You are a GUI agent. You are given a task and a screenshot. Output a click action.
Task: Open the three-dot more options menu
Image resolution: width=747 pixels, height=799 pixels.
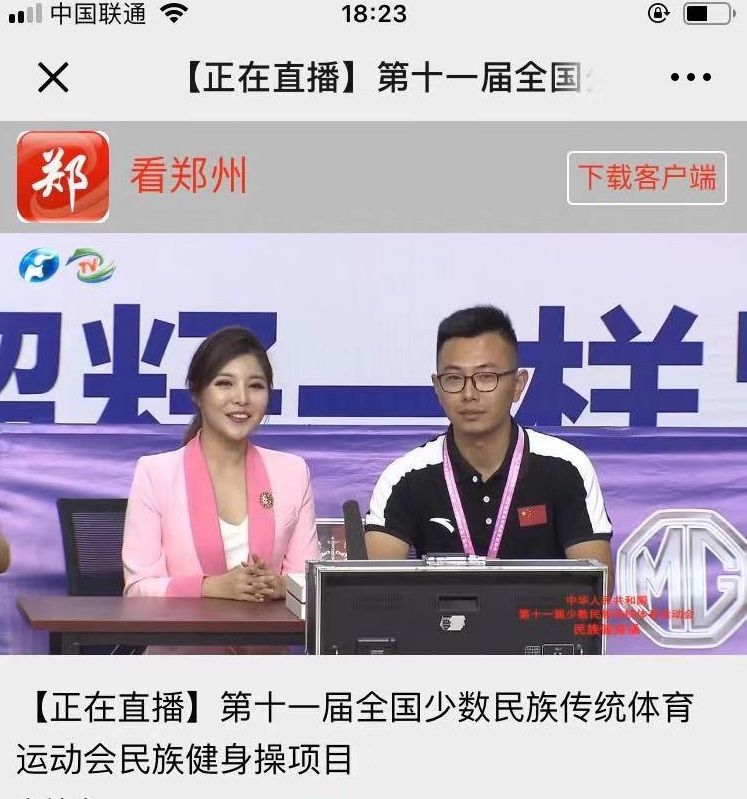click(x=691, y=78)
